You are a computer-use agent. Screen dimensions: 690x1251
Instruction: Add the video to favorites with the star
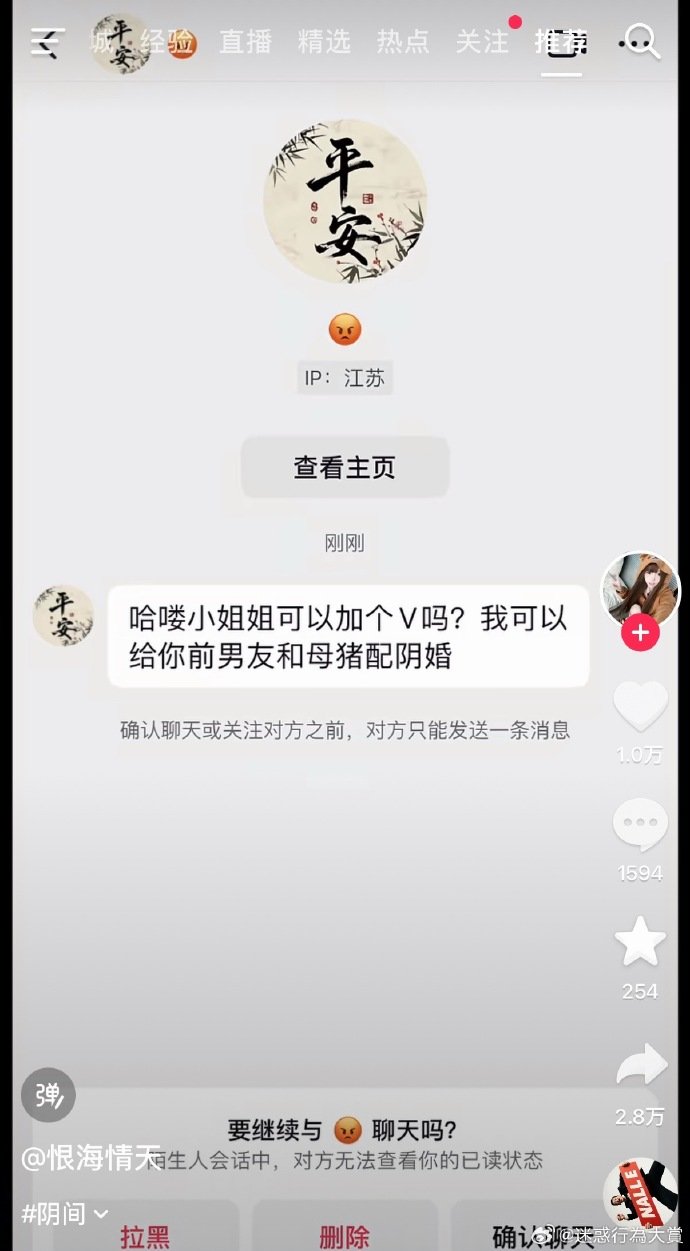[640, 943]
